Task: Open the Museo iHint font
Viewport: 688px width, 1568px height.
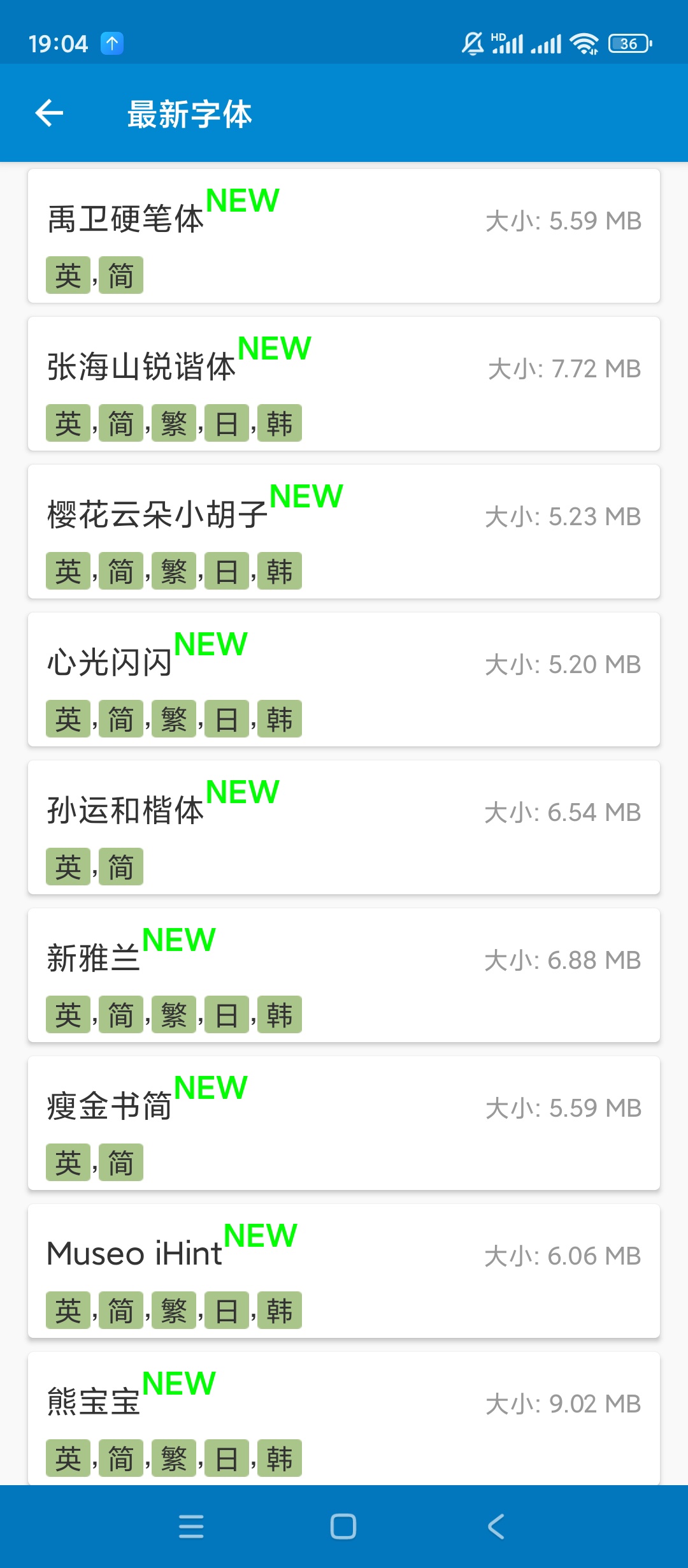Action: 344,1271
